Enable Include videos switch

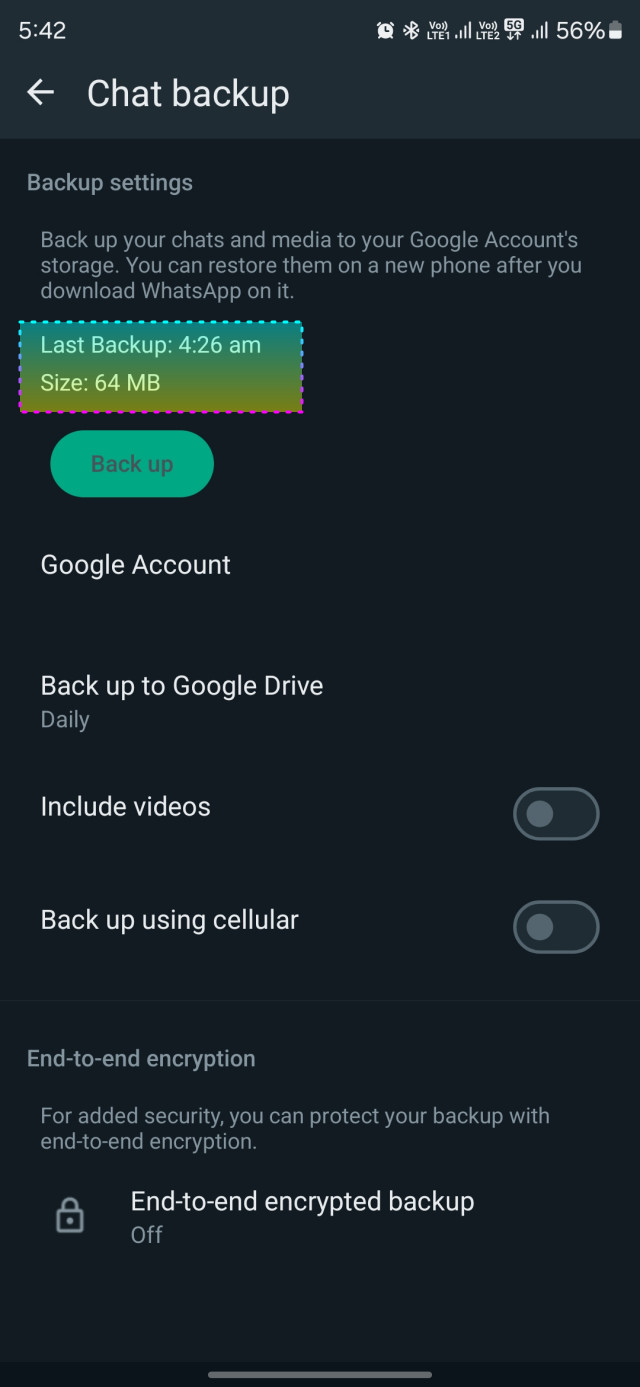pos(556,814)
